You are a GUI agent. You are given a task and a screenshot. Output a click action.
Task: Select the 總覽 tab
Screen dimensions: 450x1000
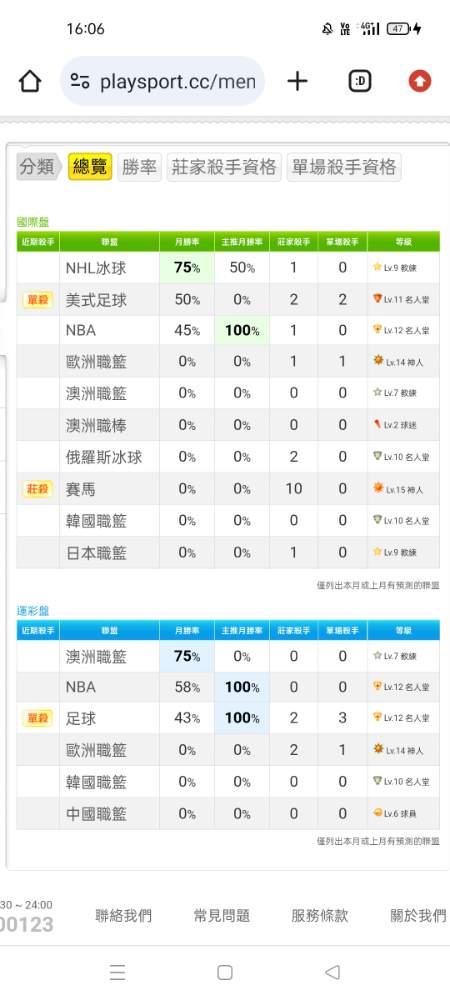91,167
